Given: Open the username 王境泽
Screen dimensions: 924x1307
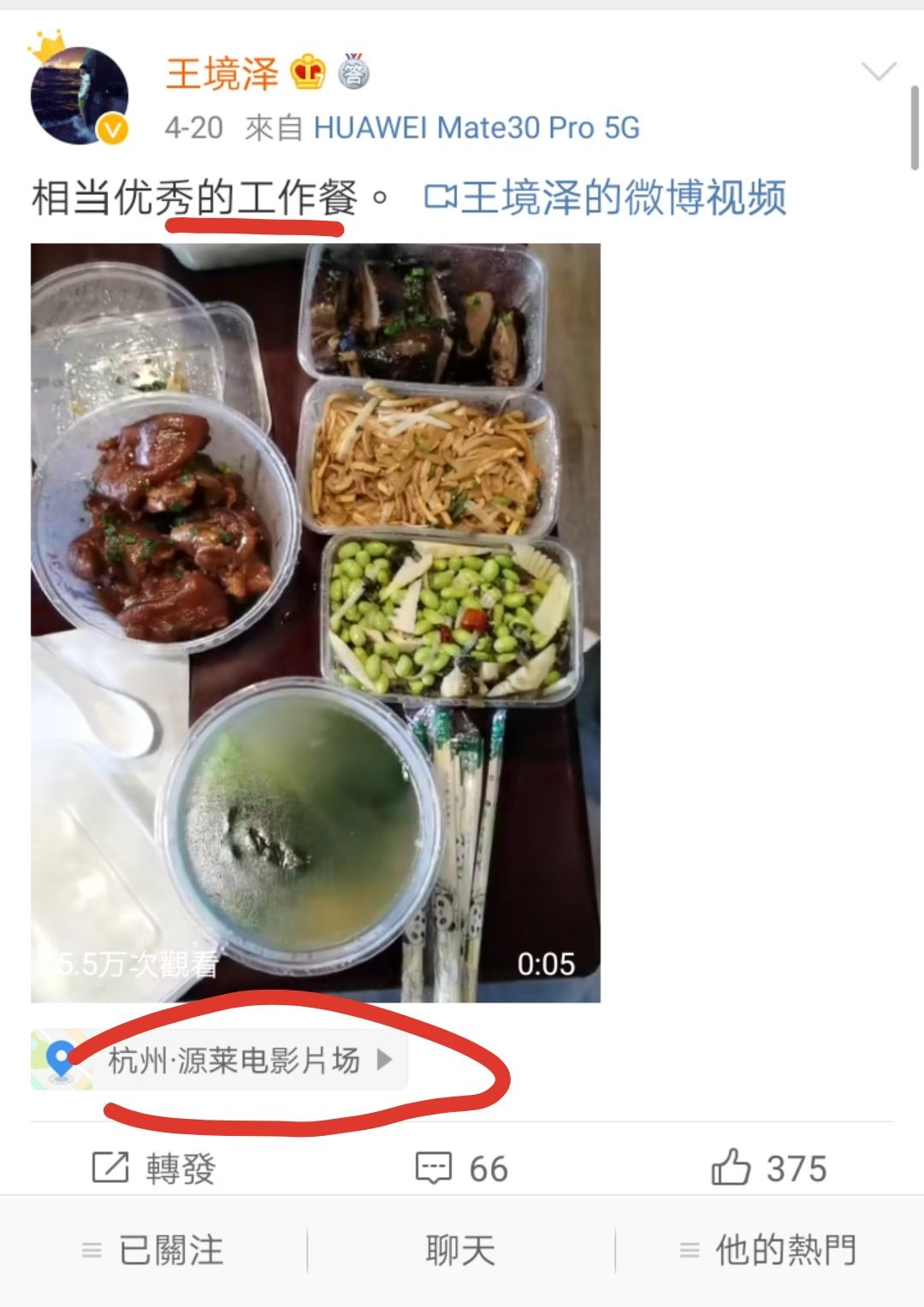Looking at the screenshot, I should pyautogui.click(x=222, y=74).
